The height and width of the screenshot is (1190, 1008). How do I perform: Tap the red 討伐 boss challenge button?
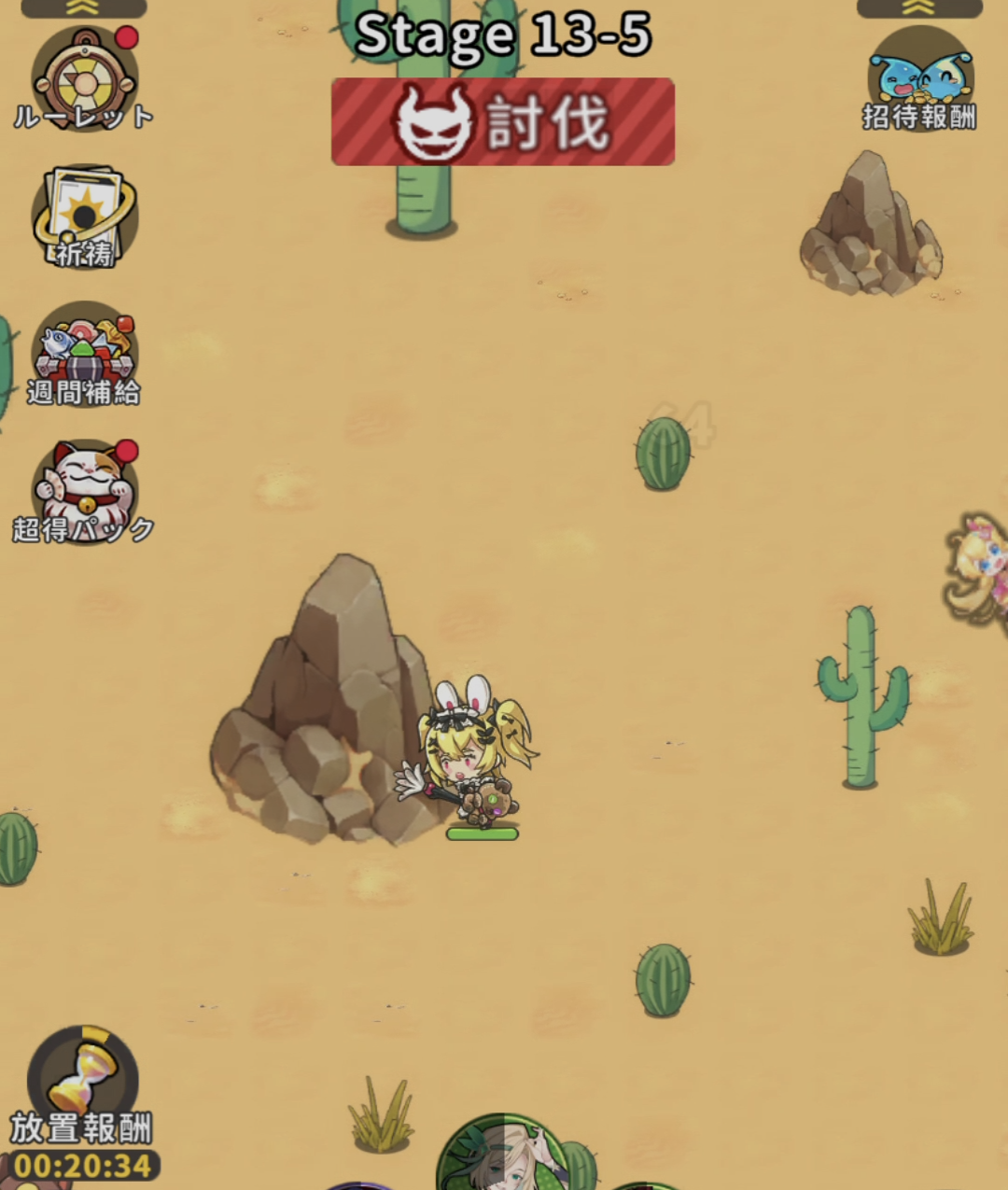[503, 122]
